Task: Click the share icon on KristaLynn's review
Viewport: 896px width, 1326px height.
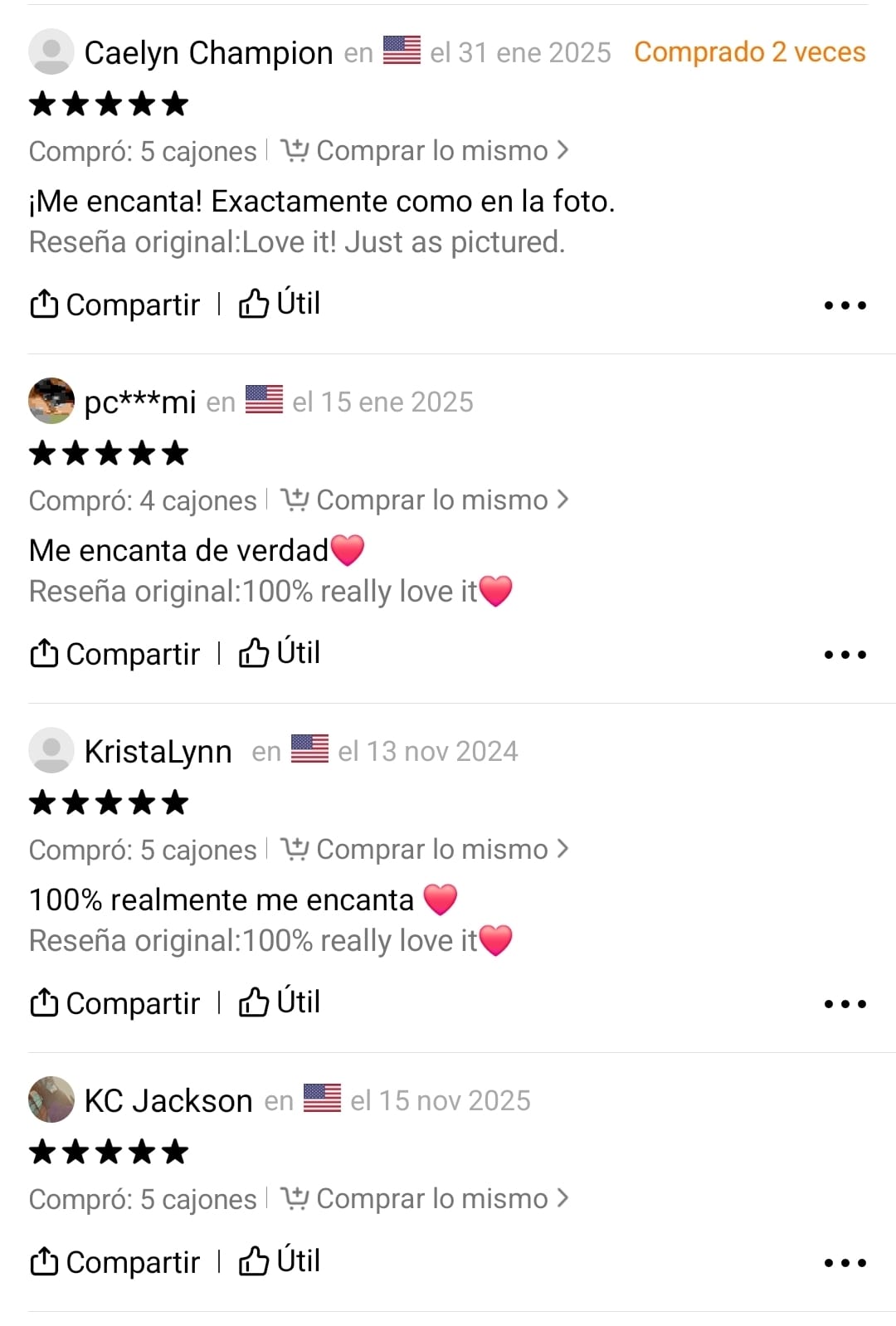Action: click(x=44, y=1002)
